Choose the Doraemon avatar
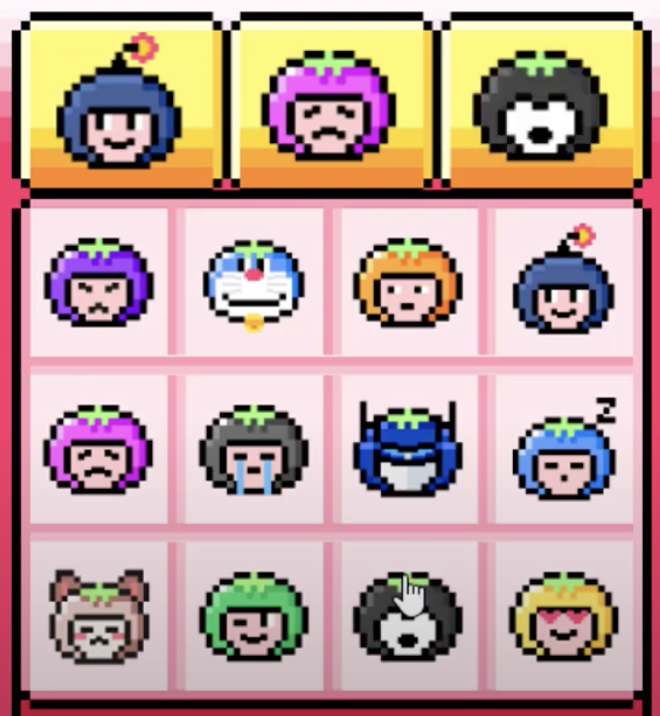This screenshot has width=660, height=716. point(253,283)
